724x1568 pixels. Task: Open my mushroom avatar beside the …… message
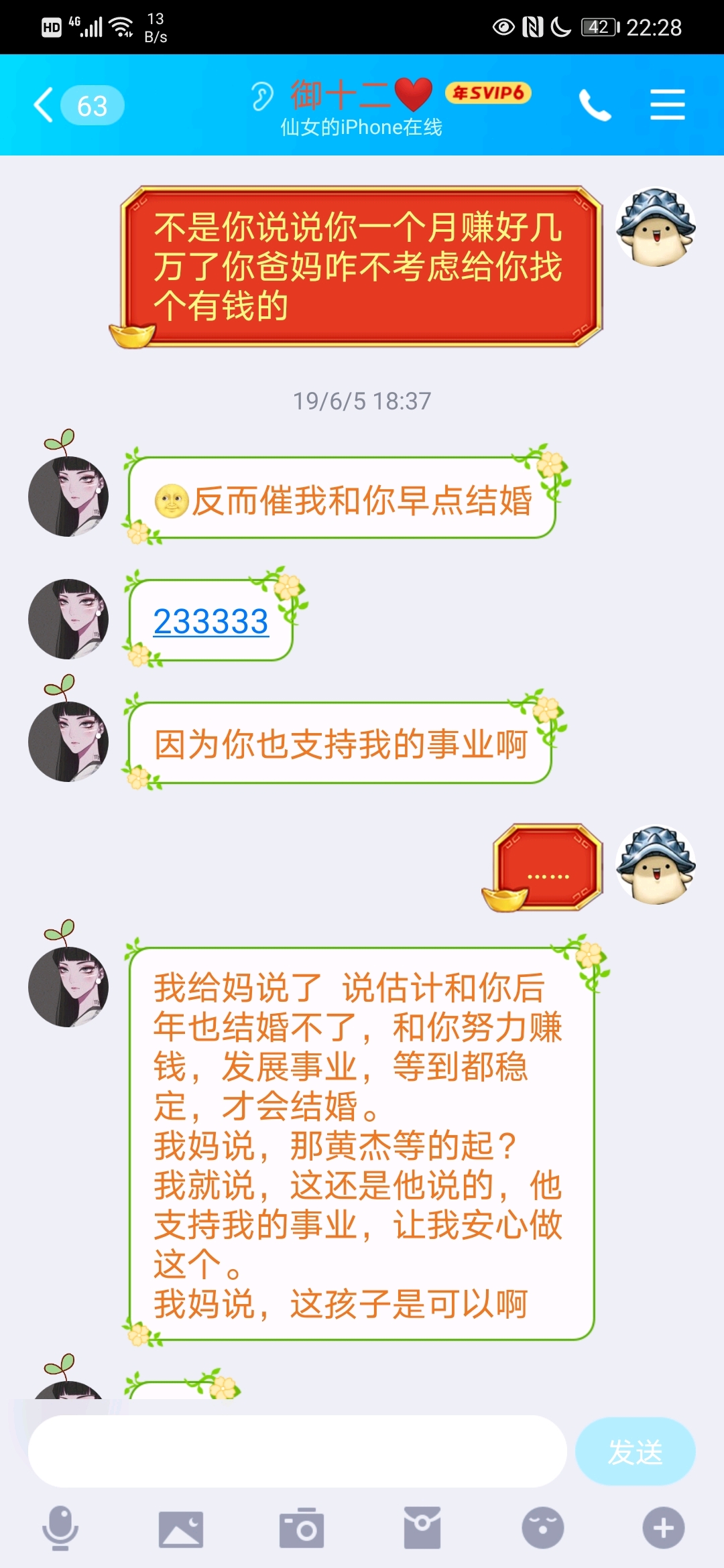point(655,865)
